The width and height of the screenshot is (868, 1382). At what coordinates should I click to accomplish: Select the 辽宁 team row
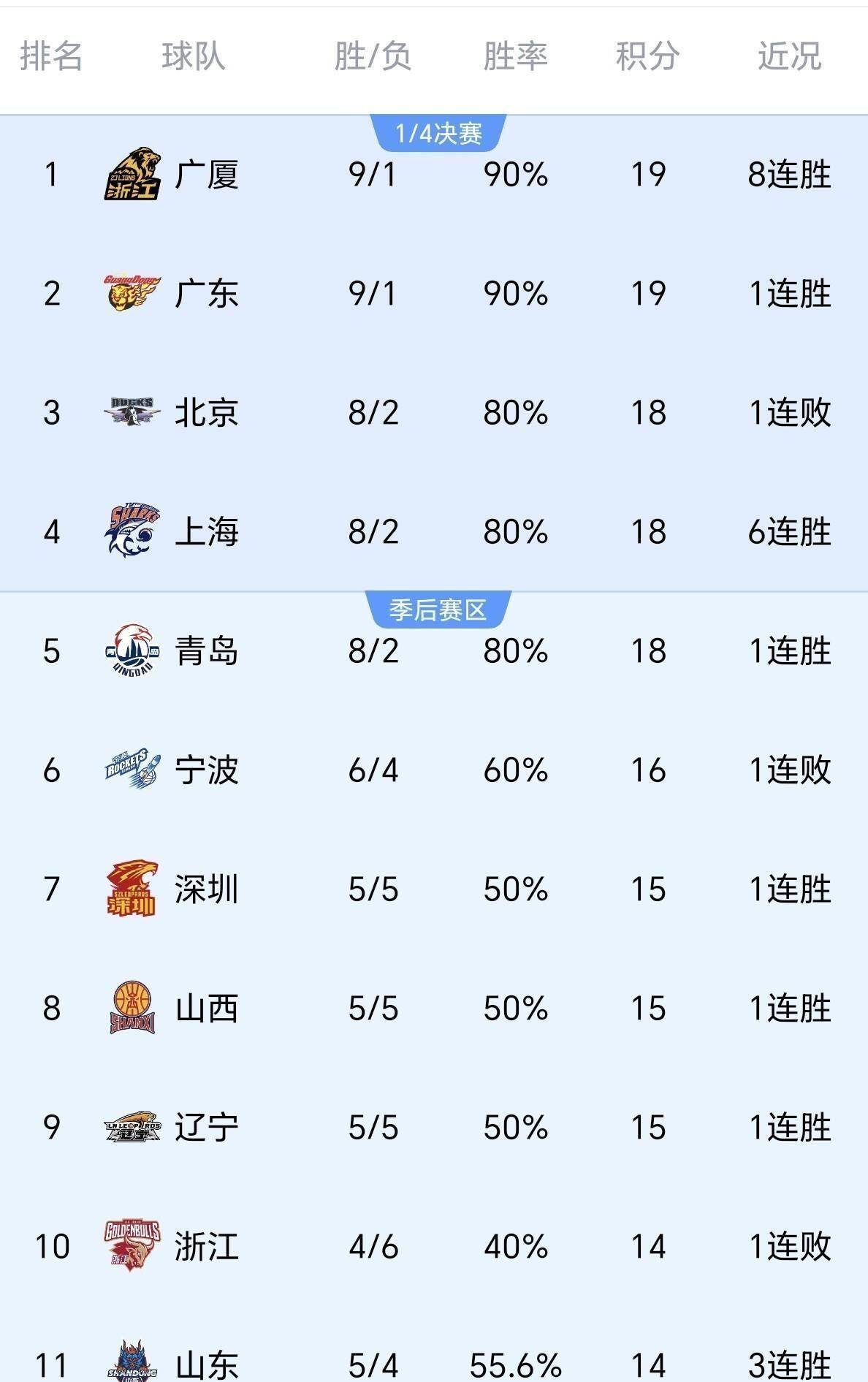coord(207,1128)
